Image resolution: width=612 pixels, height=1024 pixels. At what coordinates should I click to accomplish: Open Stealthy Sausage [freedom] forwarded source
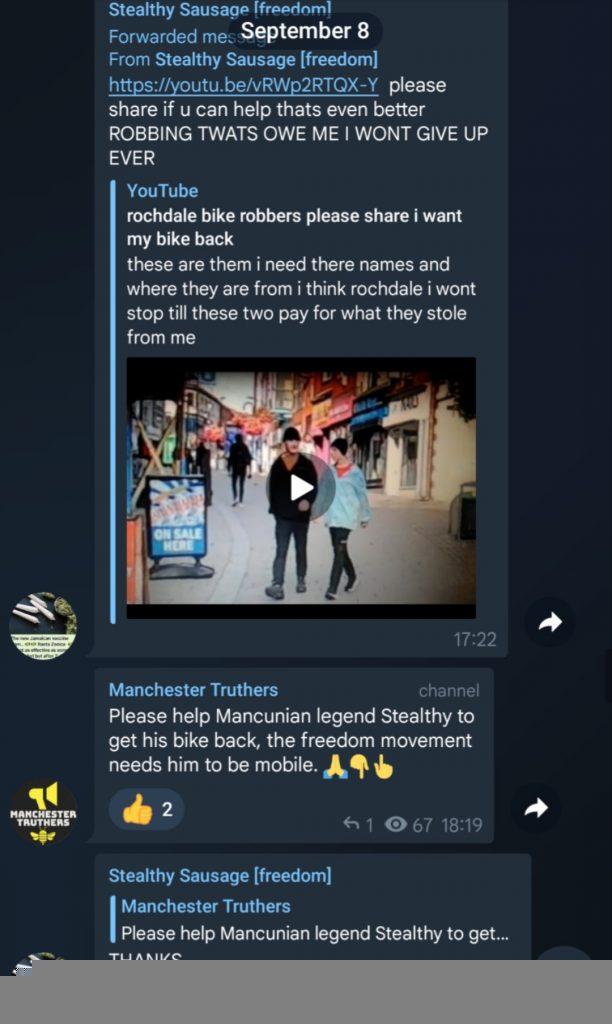pyautogui.click(x=266, y=60)
